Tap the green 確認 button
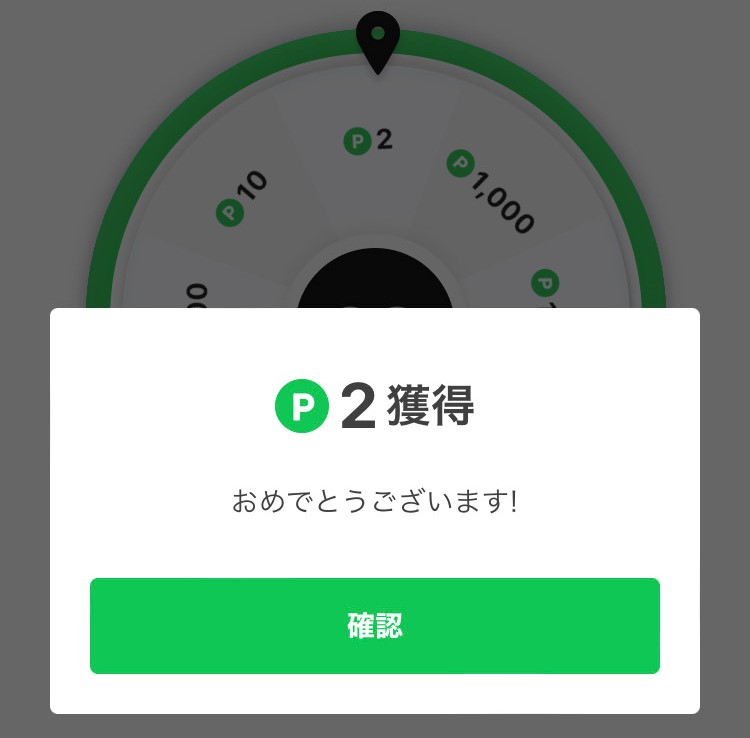Screen dimensions: 750x738 tap(375, 626)
